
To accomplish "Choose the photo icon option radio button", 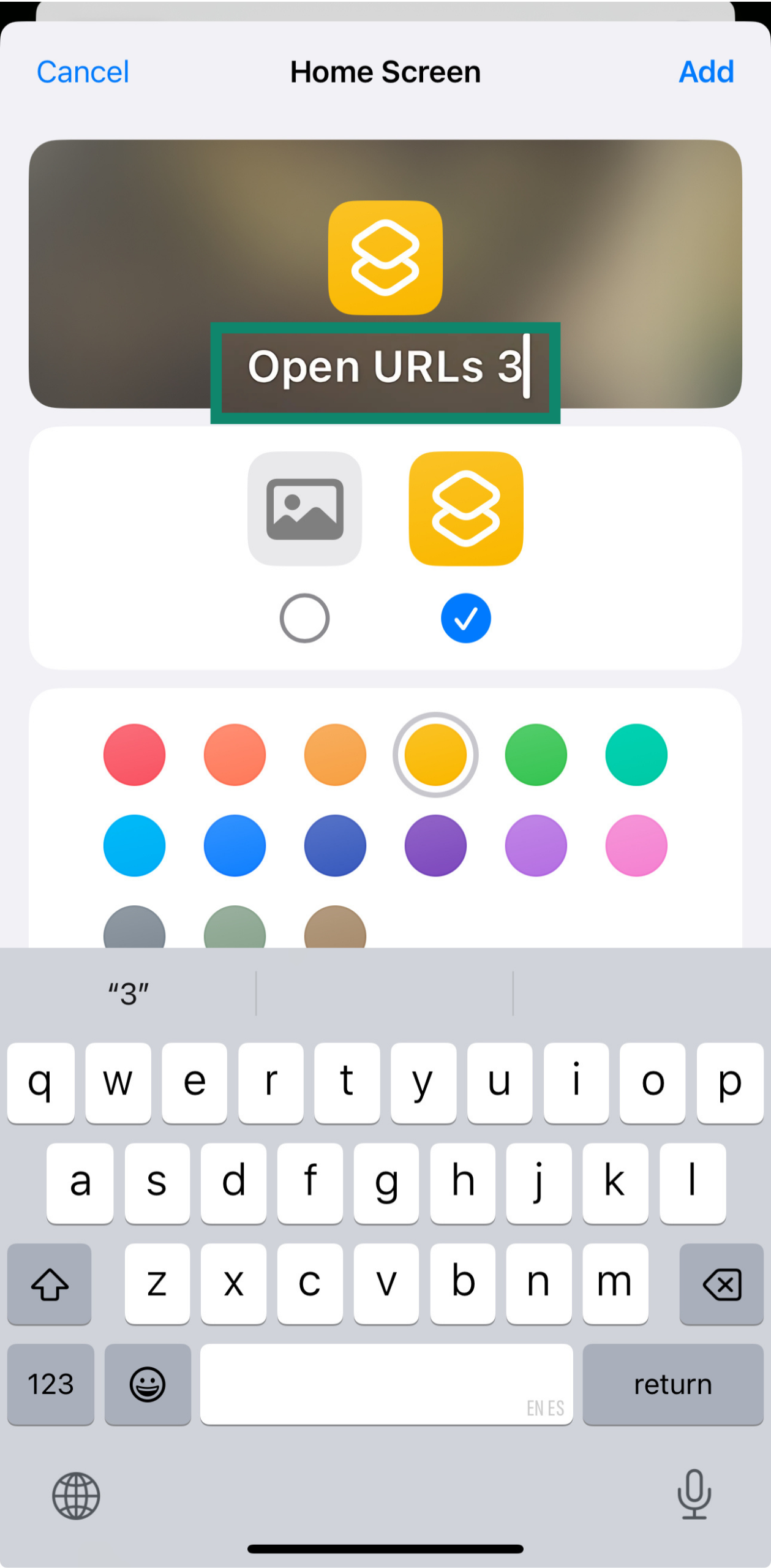I will point(304,618).
